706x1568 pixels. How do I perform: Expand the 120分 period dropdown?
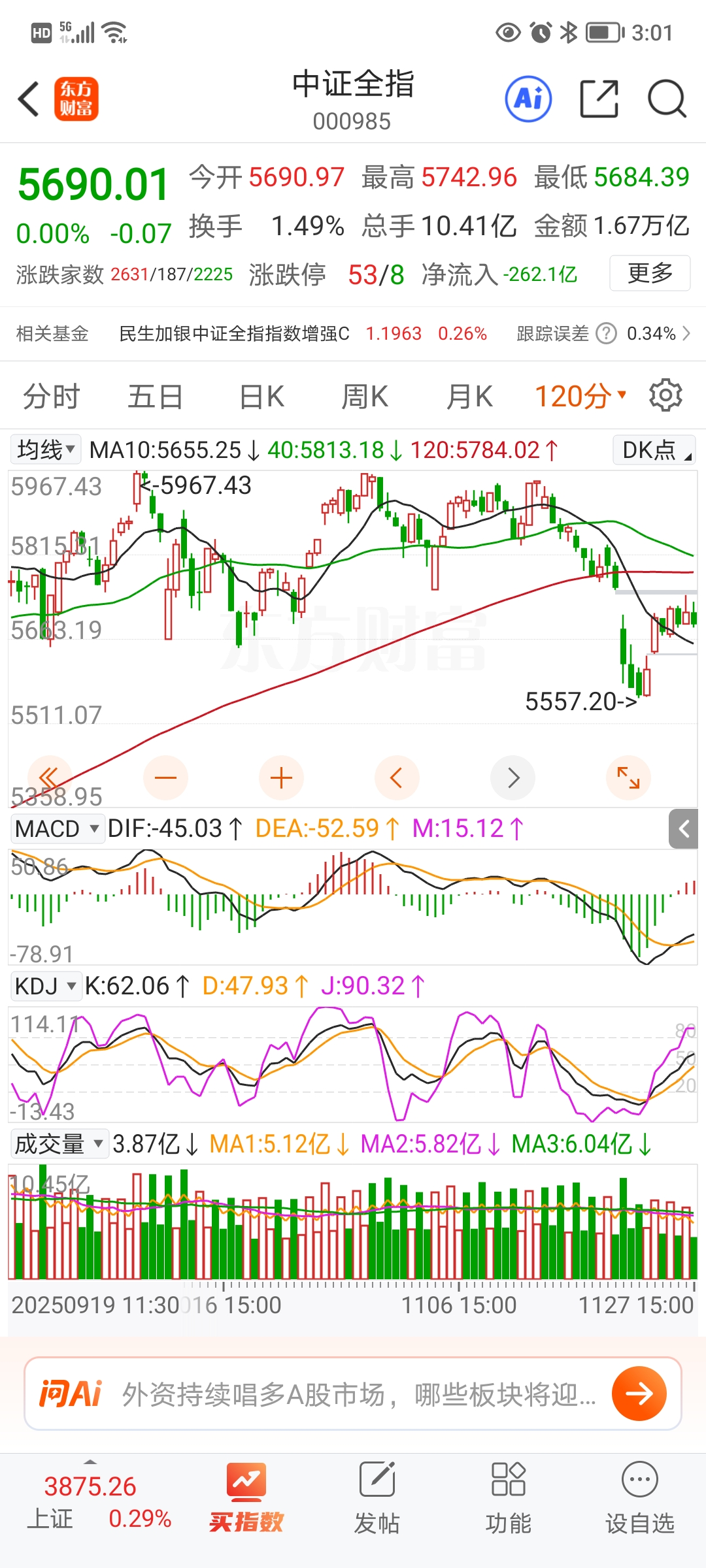pyautogui.click(x=580, y=397)
